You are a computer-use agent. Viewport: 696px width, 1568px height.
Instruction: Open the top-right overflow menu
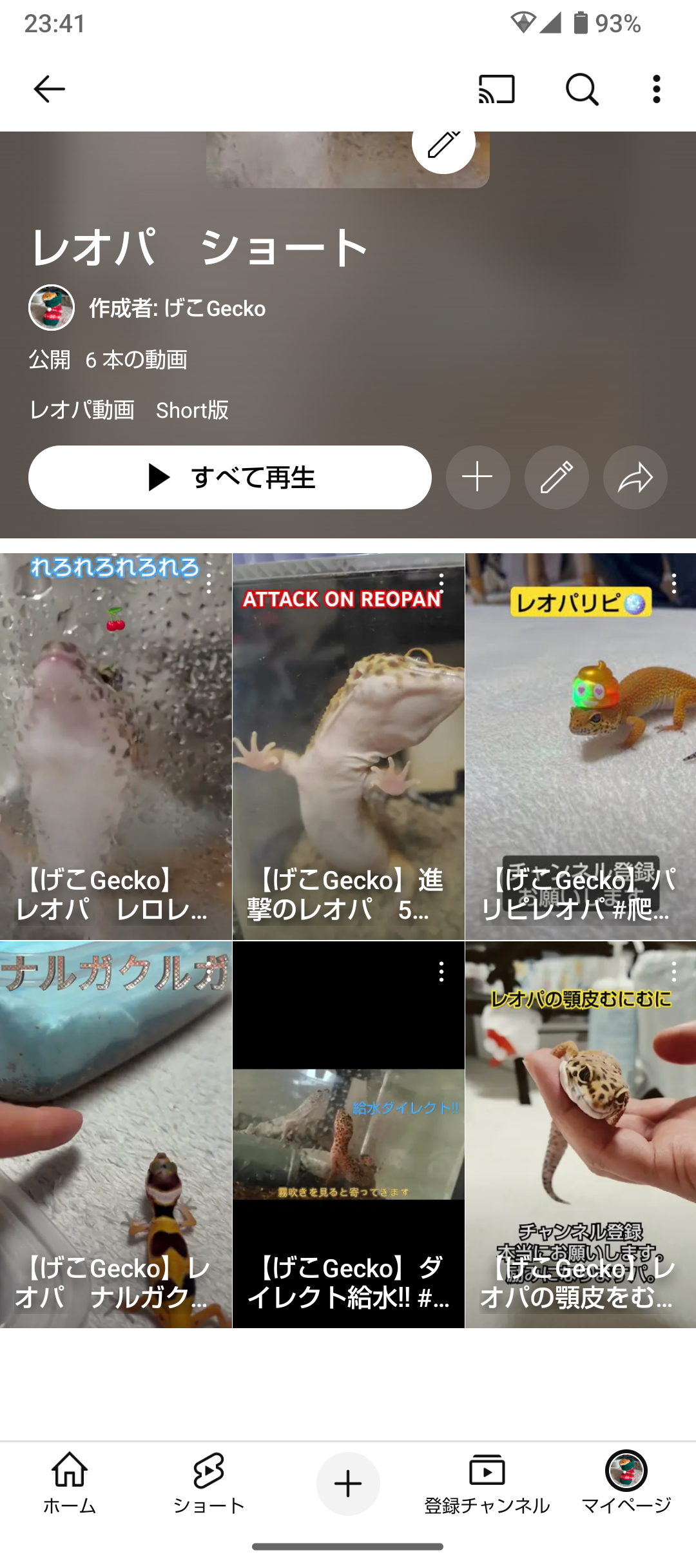pos(656,89)
